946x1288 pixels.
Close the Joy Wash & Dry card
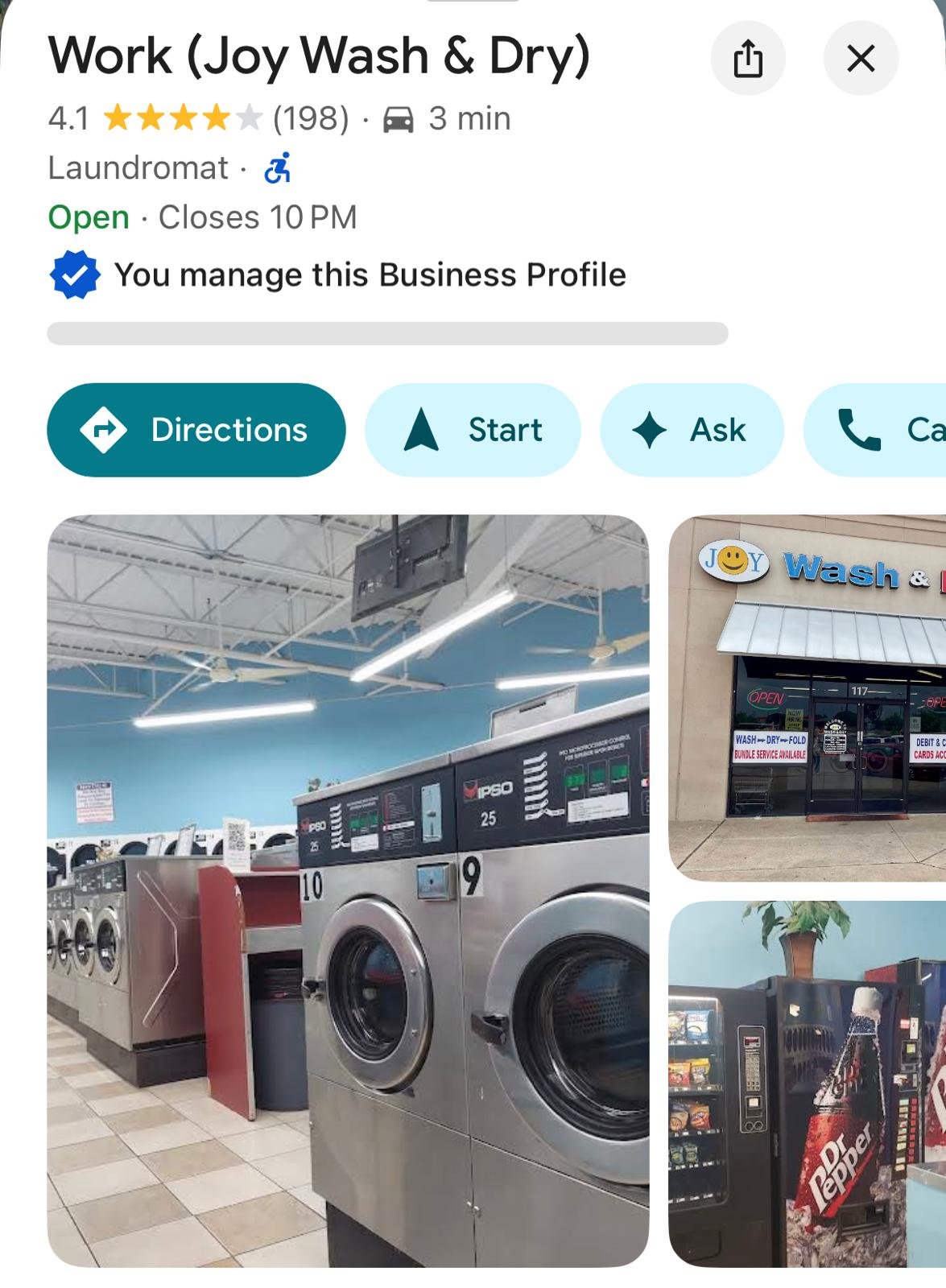(x=861, y=58)
